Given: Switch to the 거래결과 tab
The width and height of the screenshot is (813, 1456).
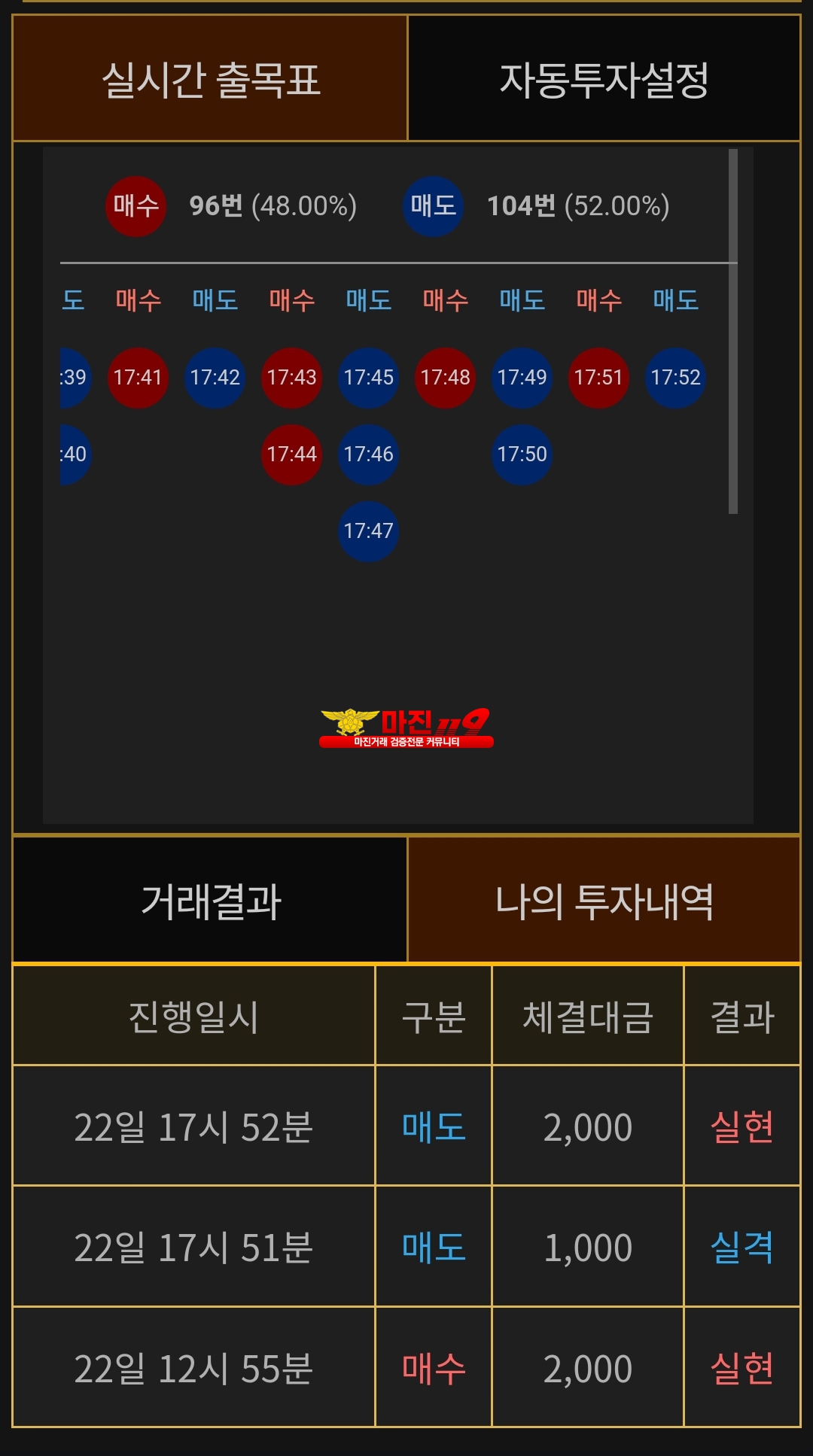Looking at the screenshot, I should point(210,900).
